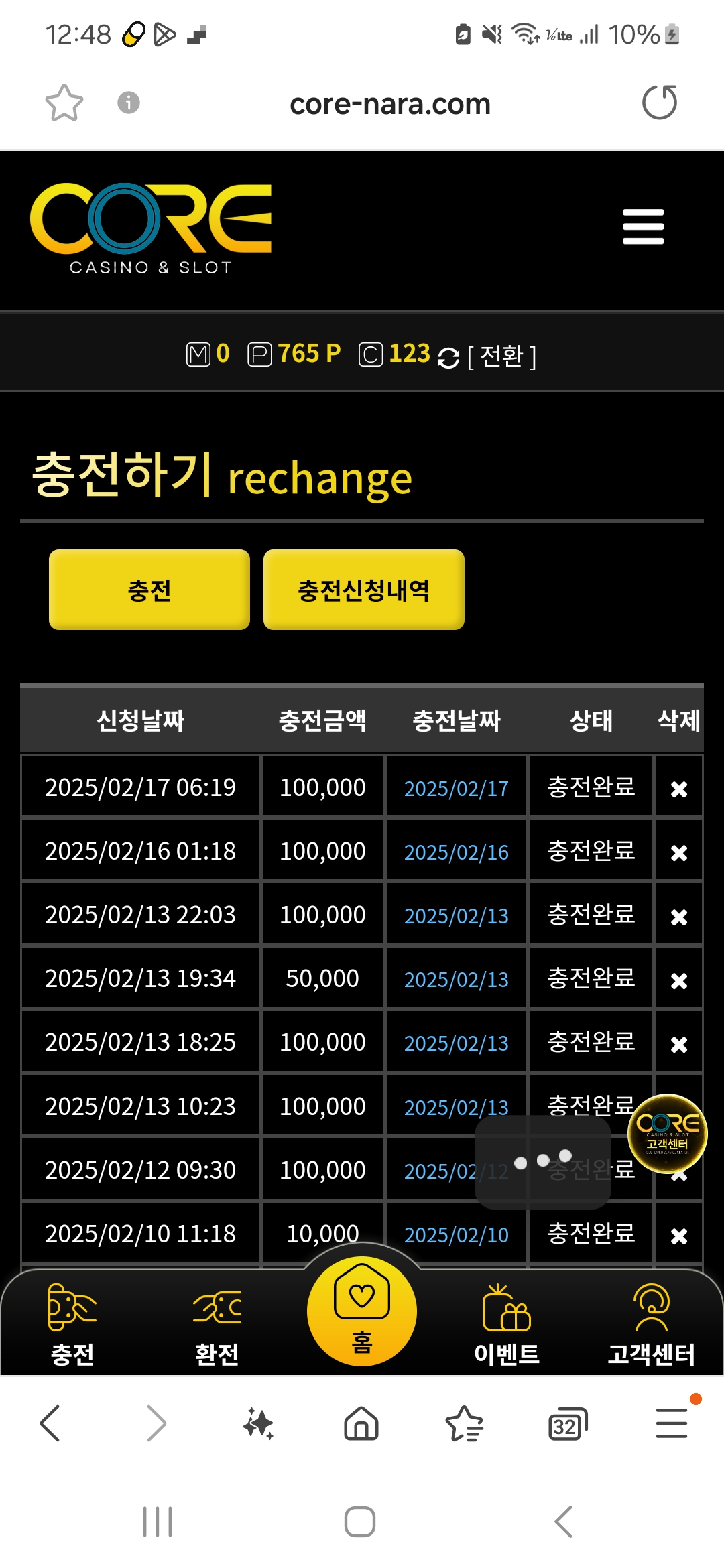Go to the 홈 home button
This screenshot has width=724, height=1568.
coord(362,1311)
